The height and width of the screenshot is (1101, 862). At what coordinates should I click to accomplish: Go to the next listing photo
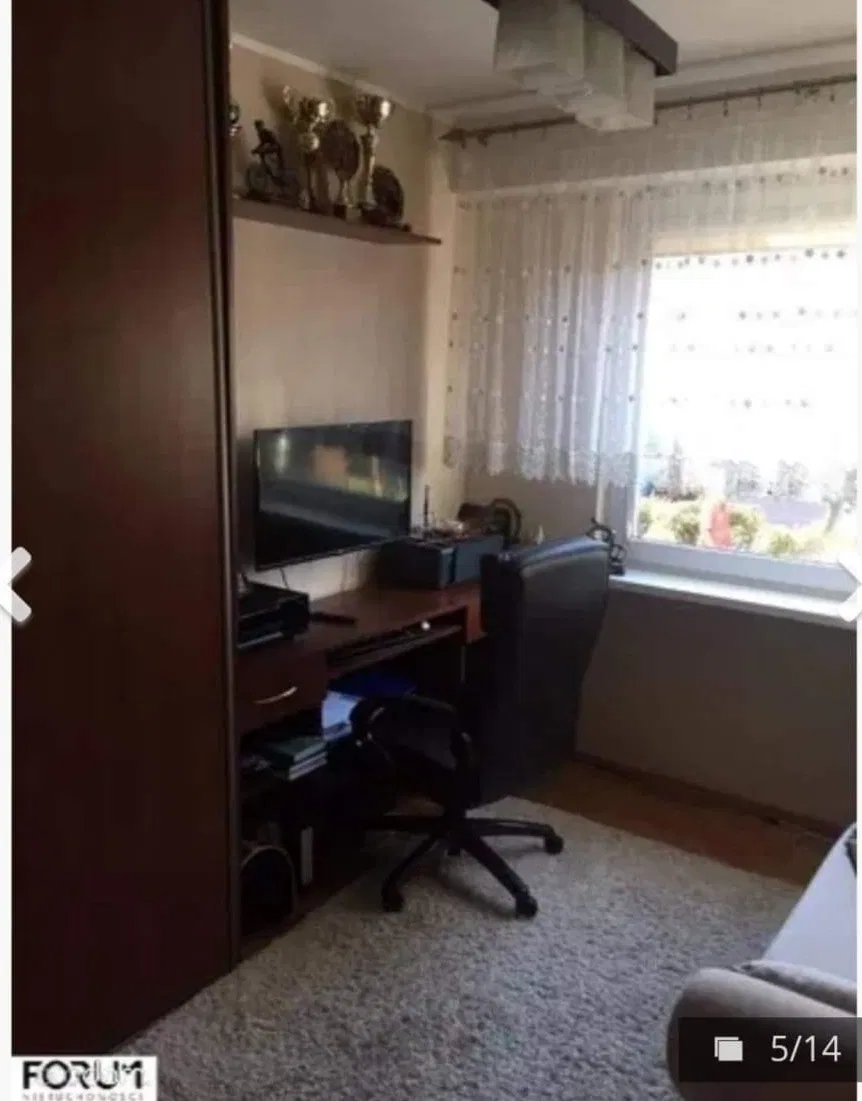click(850, 585)
